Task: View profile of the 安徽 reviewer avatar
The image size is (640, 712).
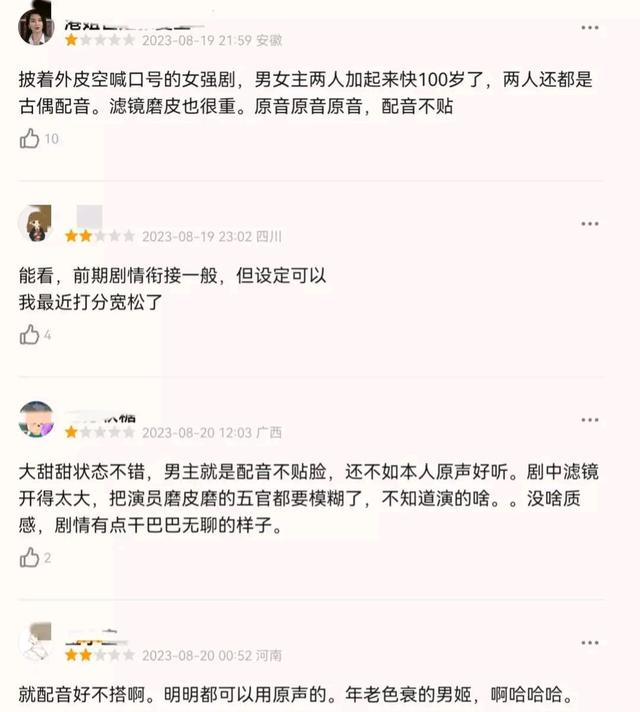Action: coord(36,26)
